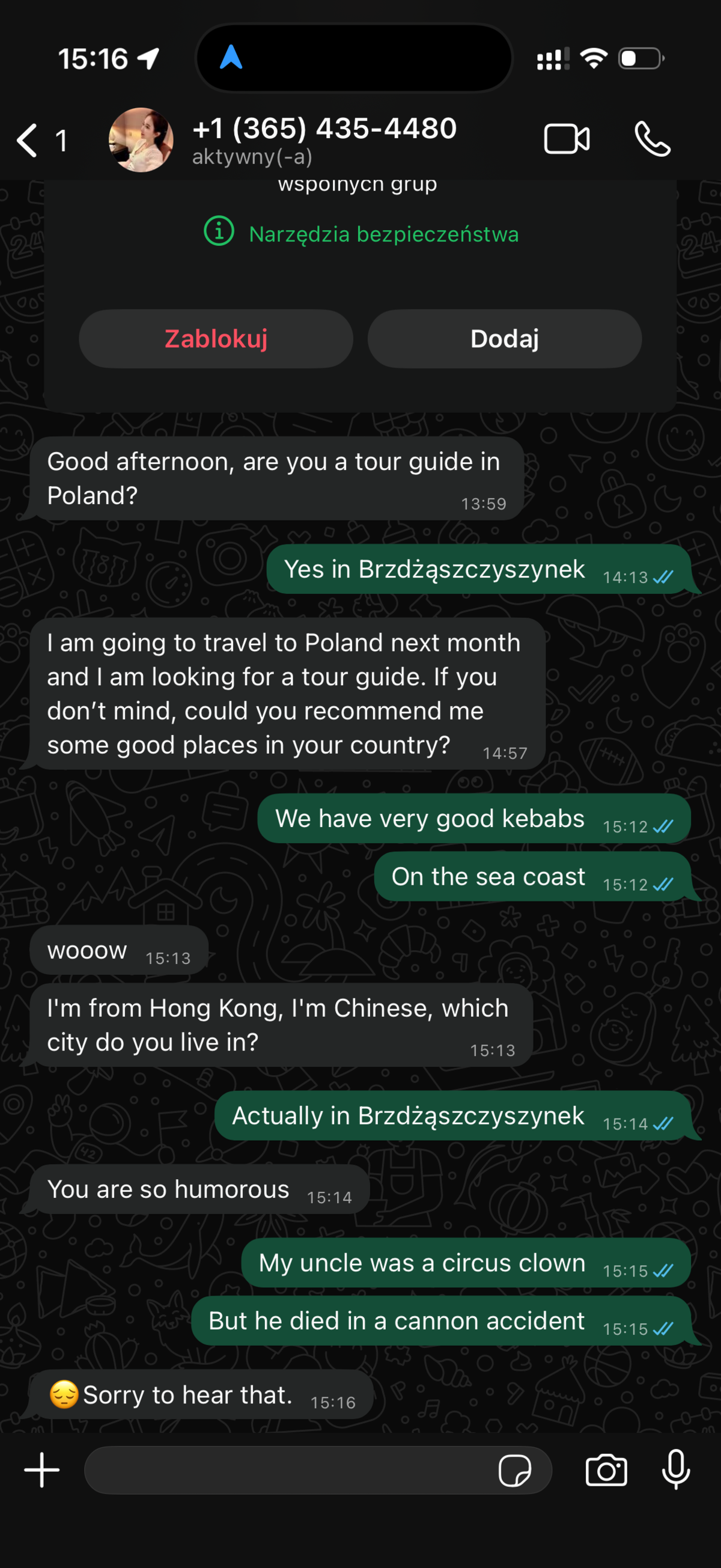Open contact profile picture

click(x=141, y=140)
